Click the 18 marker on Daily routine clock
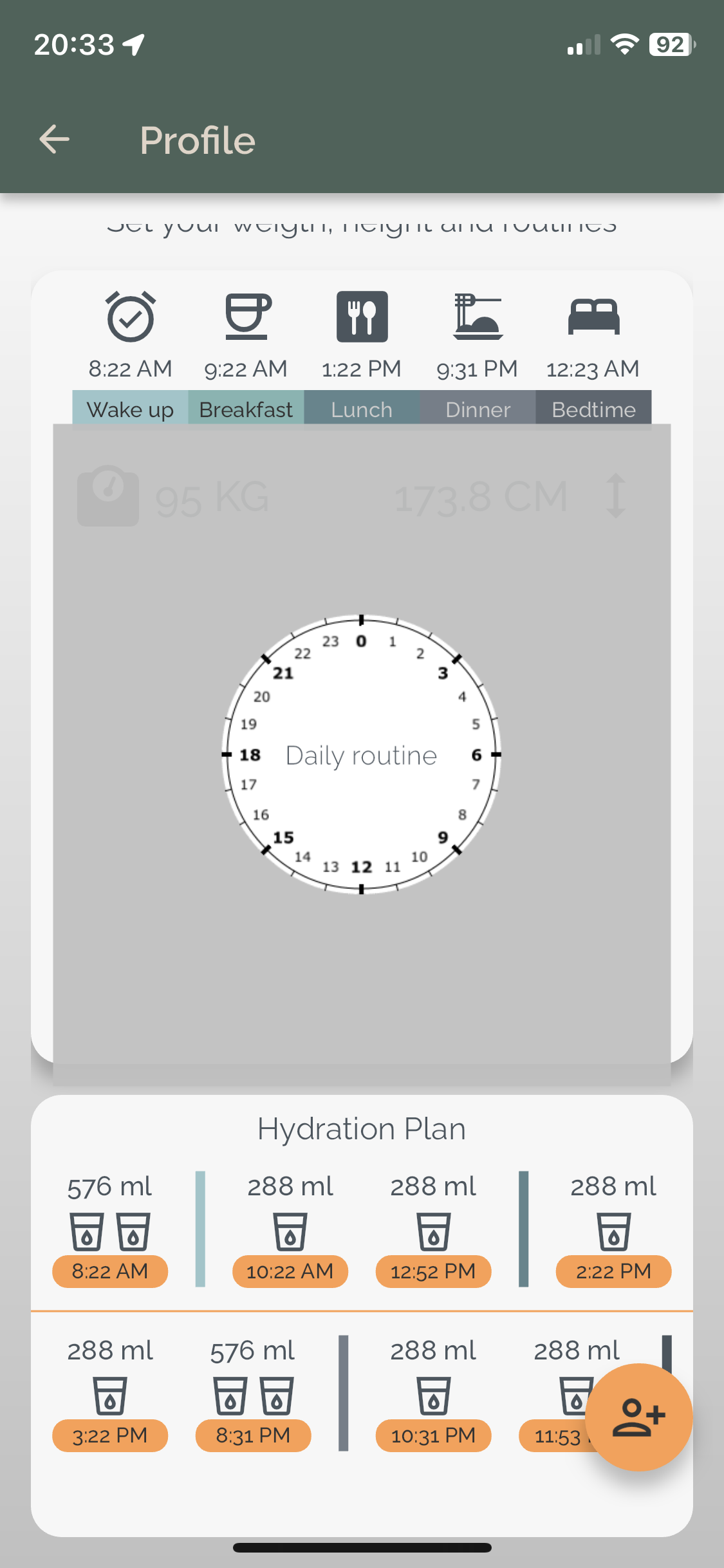 pos(250,755)
